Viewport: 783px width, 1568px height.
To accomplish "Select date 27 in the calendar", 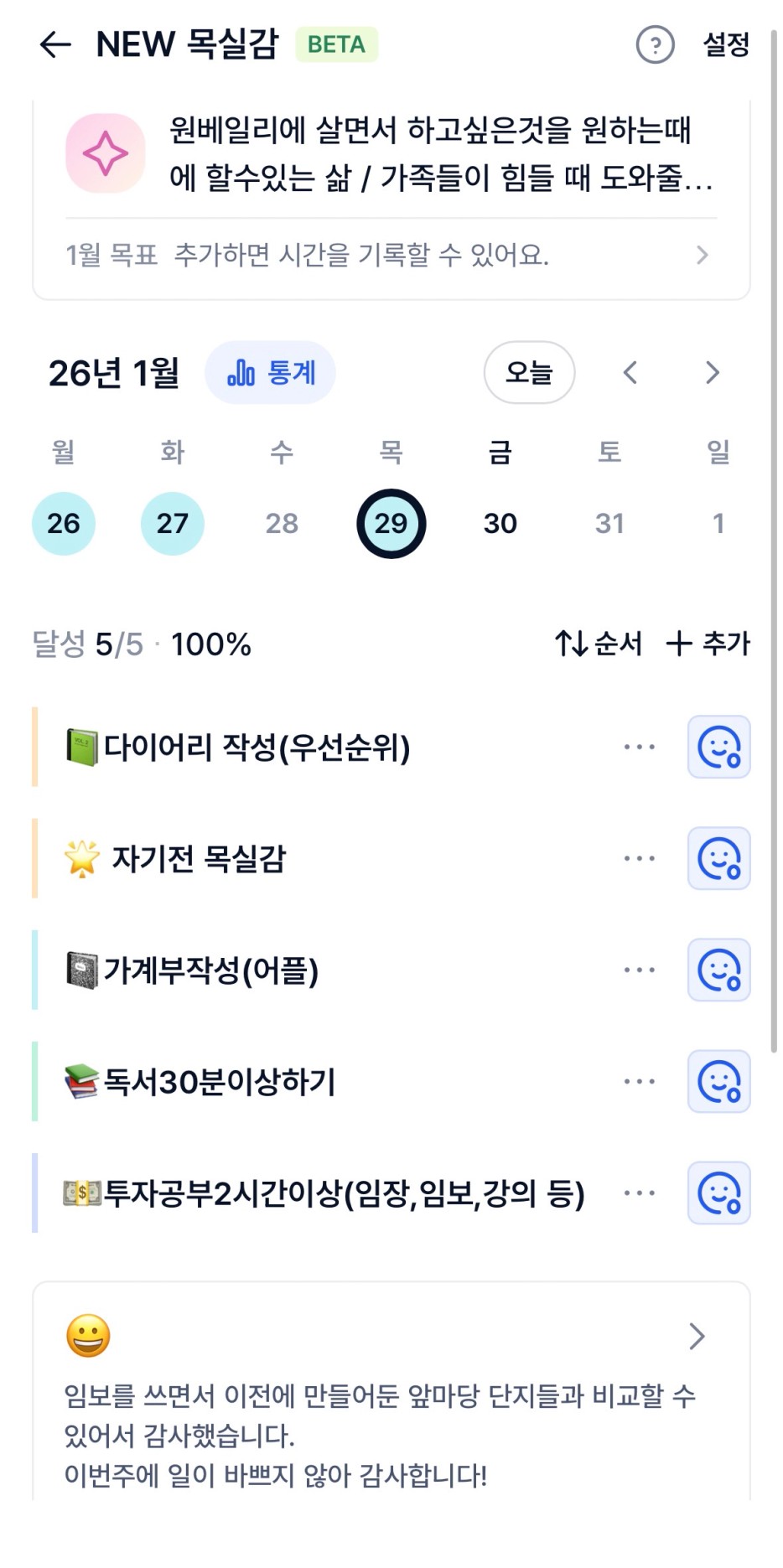I will (x=173, y=523).
